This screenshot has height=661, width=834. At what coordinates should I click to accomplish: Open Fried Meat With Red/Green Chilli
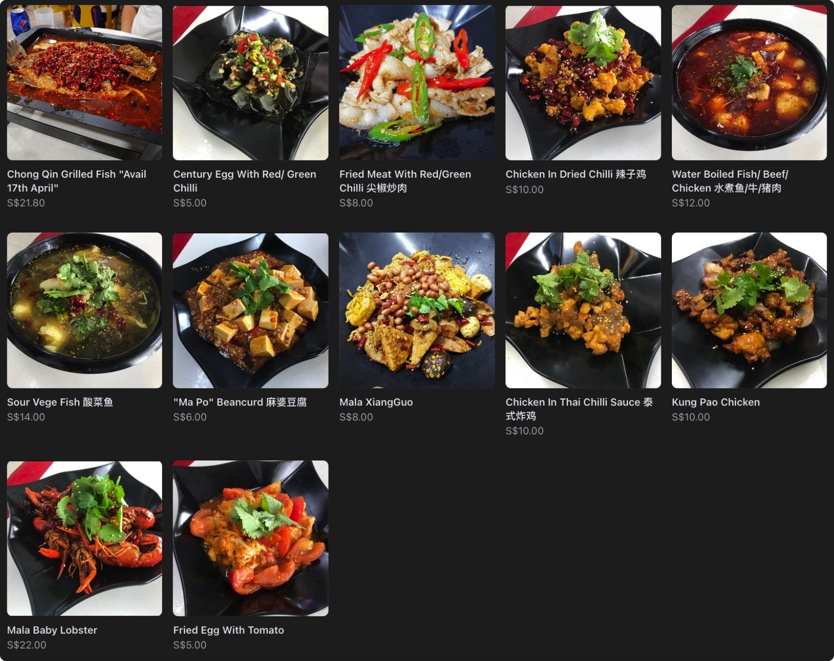pyautogui.click(x=416, y=83)
